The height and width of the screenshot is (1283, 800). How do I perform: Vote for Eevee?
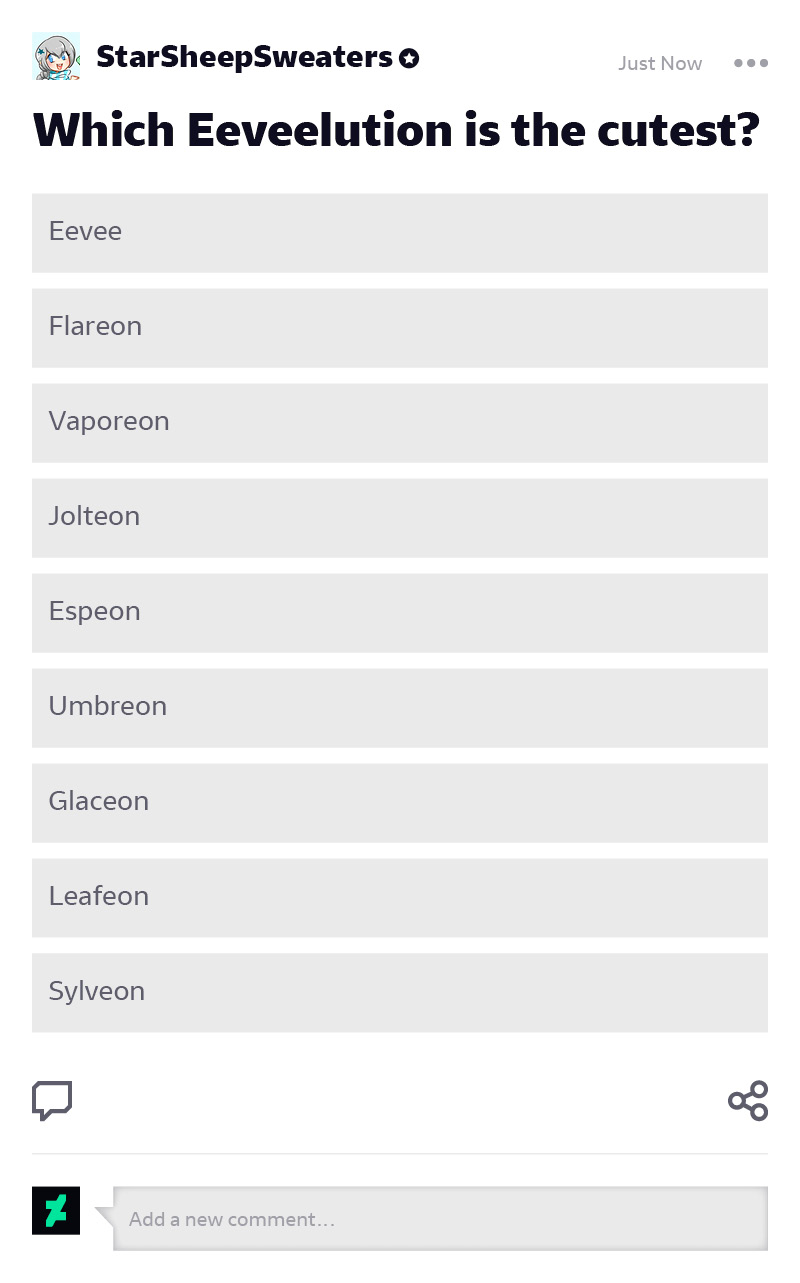click(400, 233)
